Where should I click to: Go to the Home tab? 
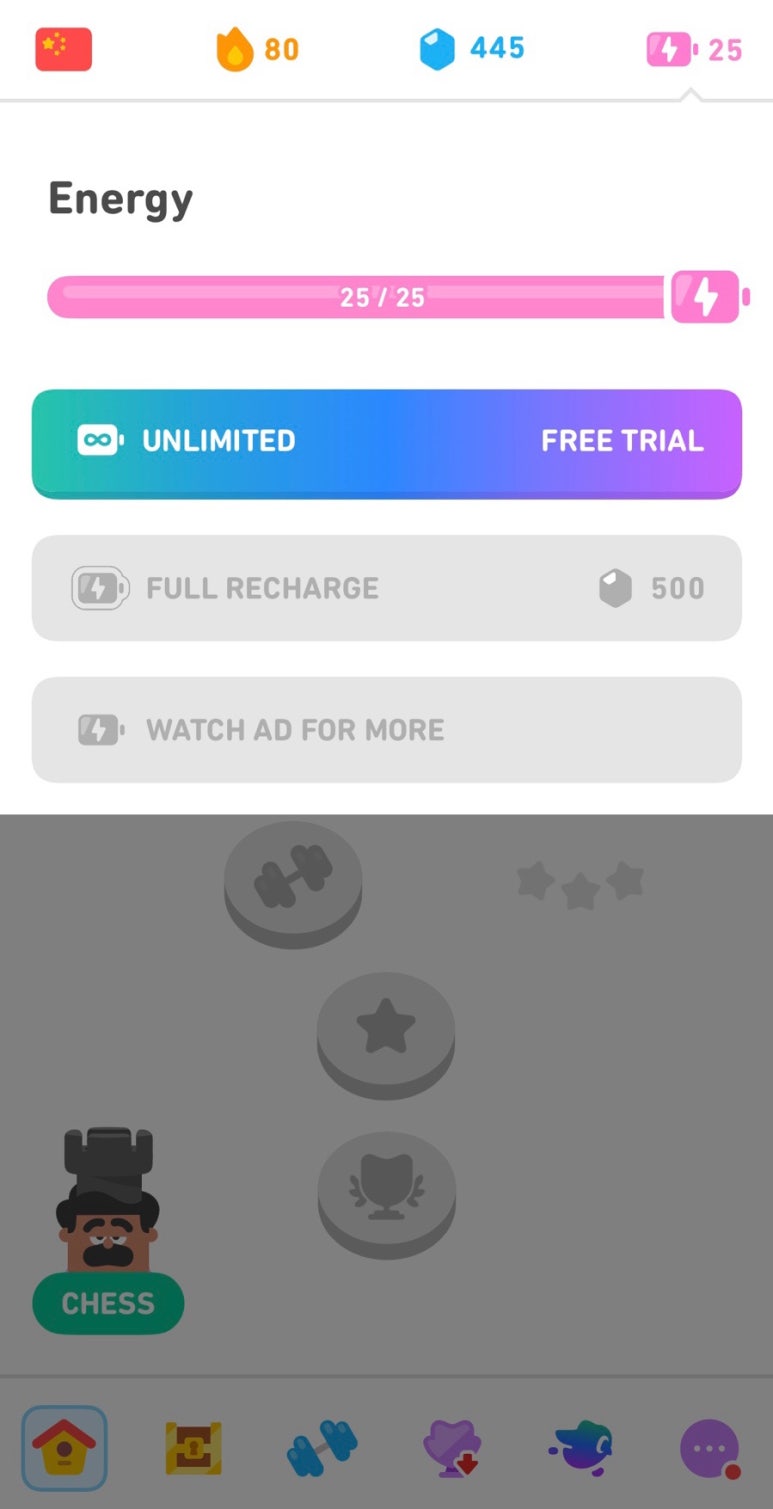(x=64, y=1448)
